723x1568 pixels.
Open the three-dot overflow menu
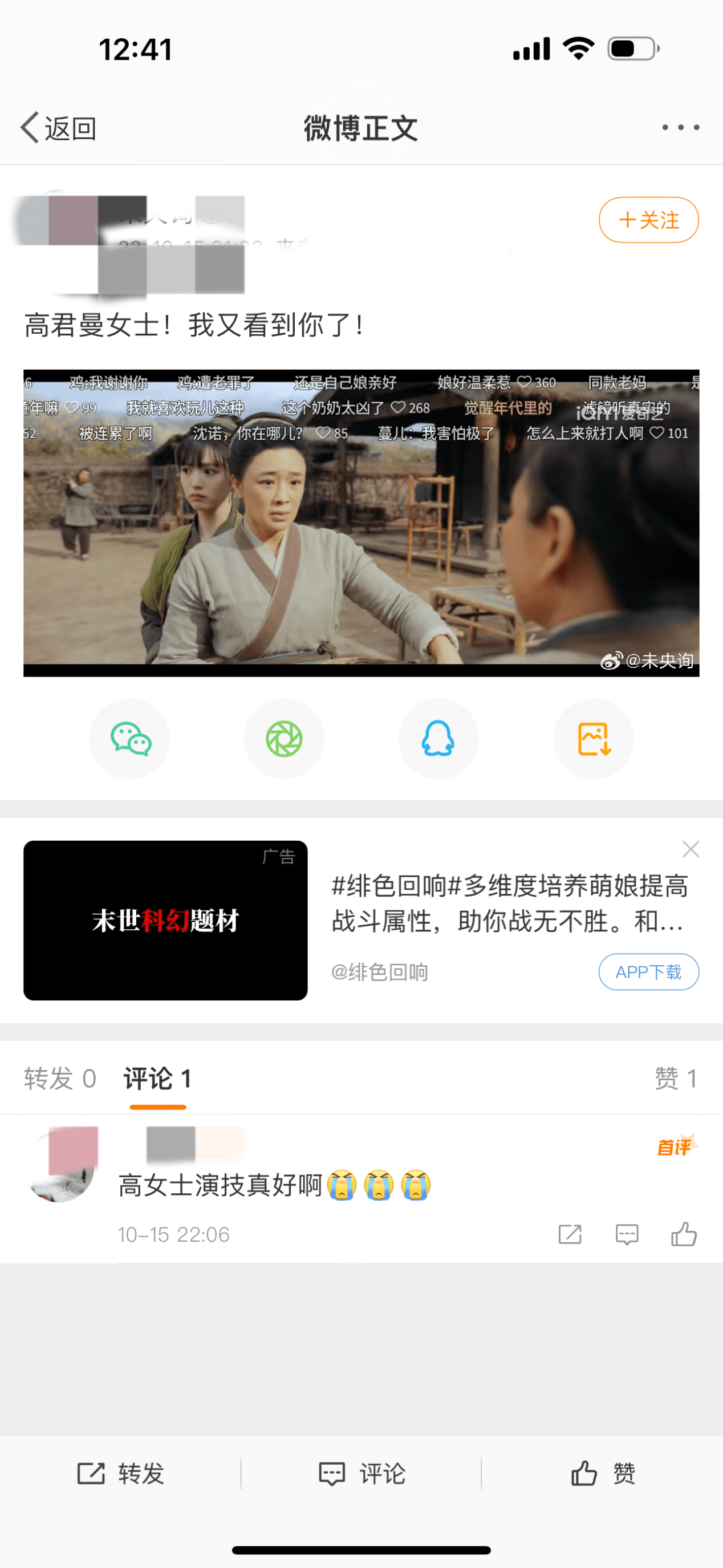point(680,127)
